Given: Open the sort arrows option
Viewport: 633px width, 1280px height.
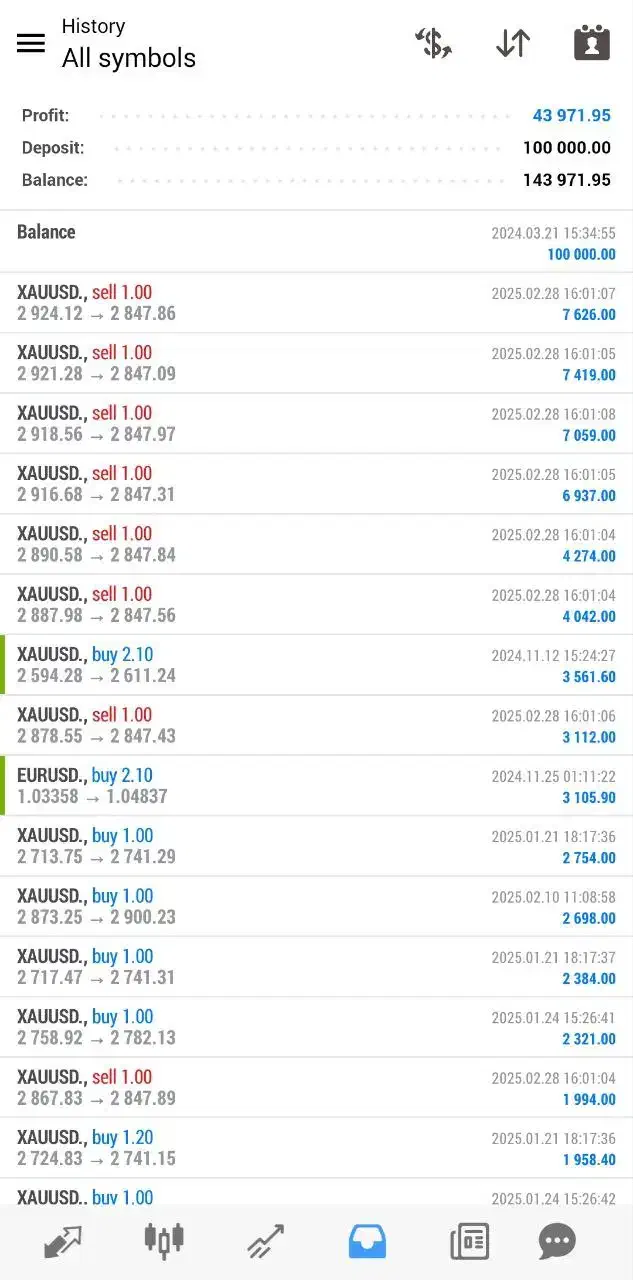Looking at the screenshot, I should (x=513, y=43).
